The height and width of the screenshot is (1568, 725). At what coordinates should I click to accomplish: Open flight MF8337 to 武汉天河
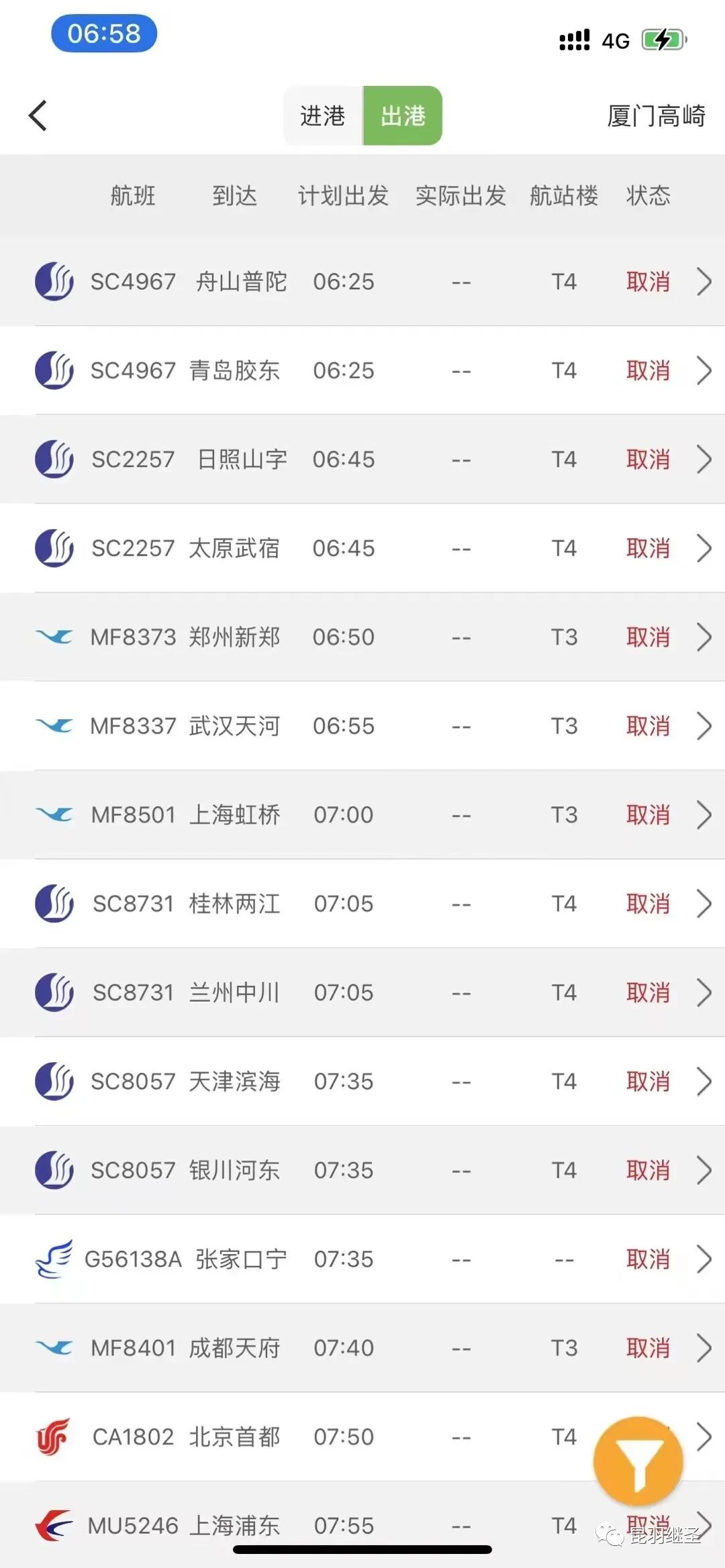362,726
